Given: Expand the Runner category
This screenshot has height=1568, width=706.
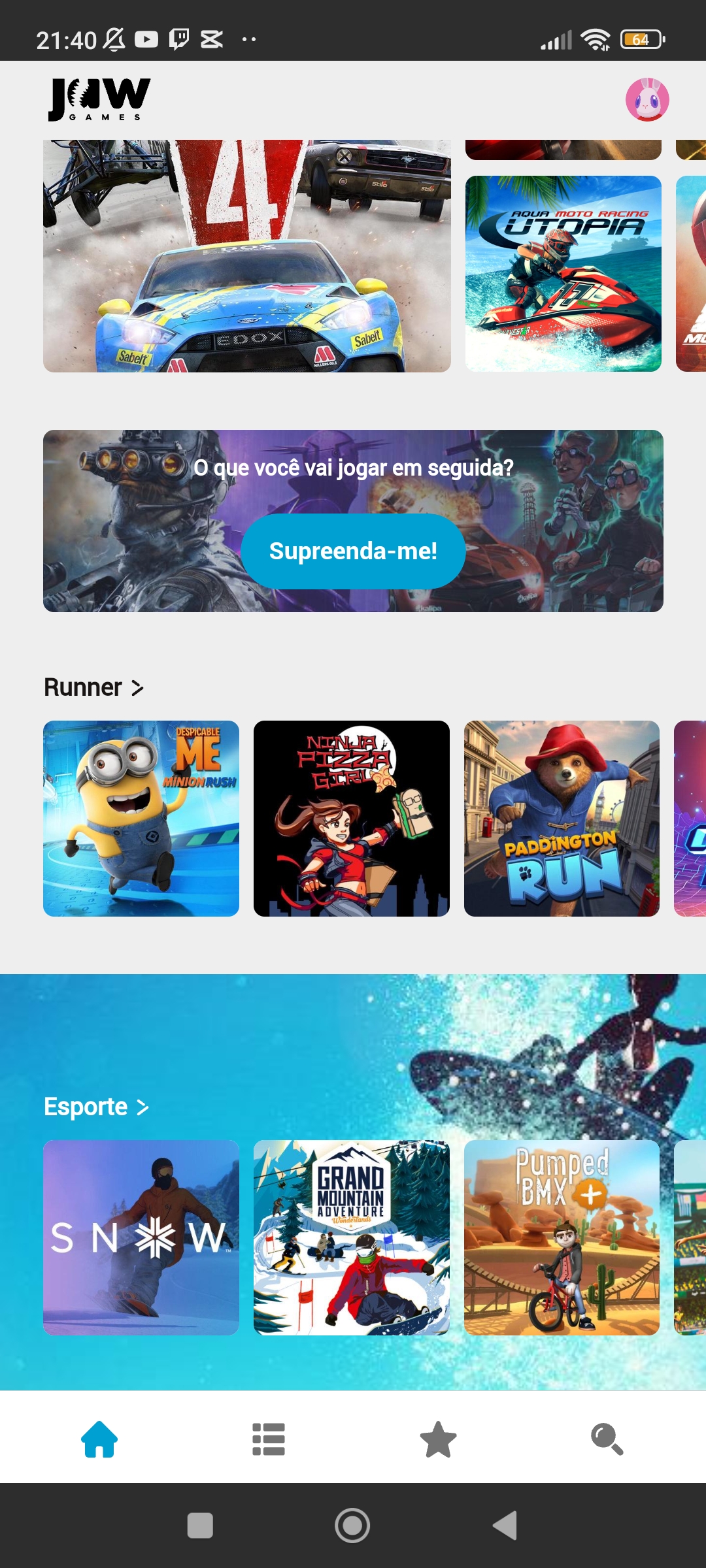Looking at the screenshot, I should coord(93,687).
